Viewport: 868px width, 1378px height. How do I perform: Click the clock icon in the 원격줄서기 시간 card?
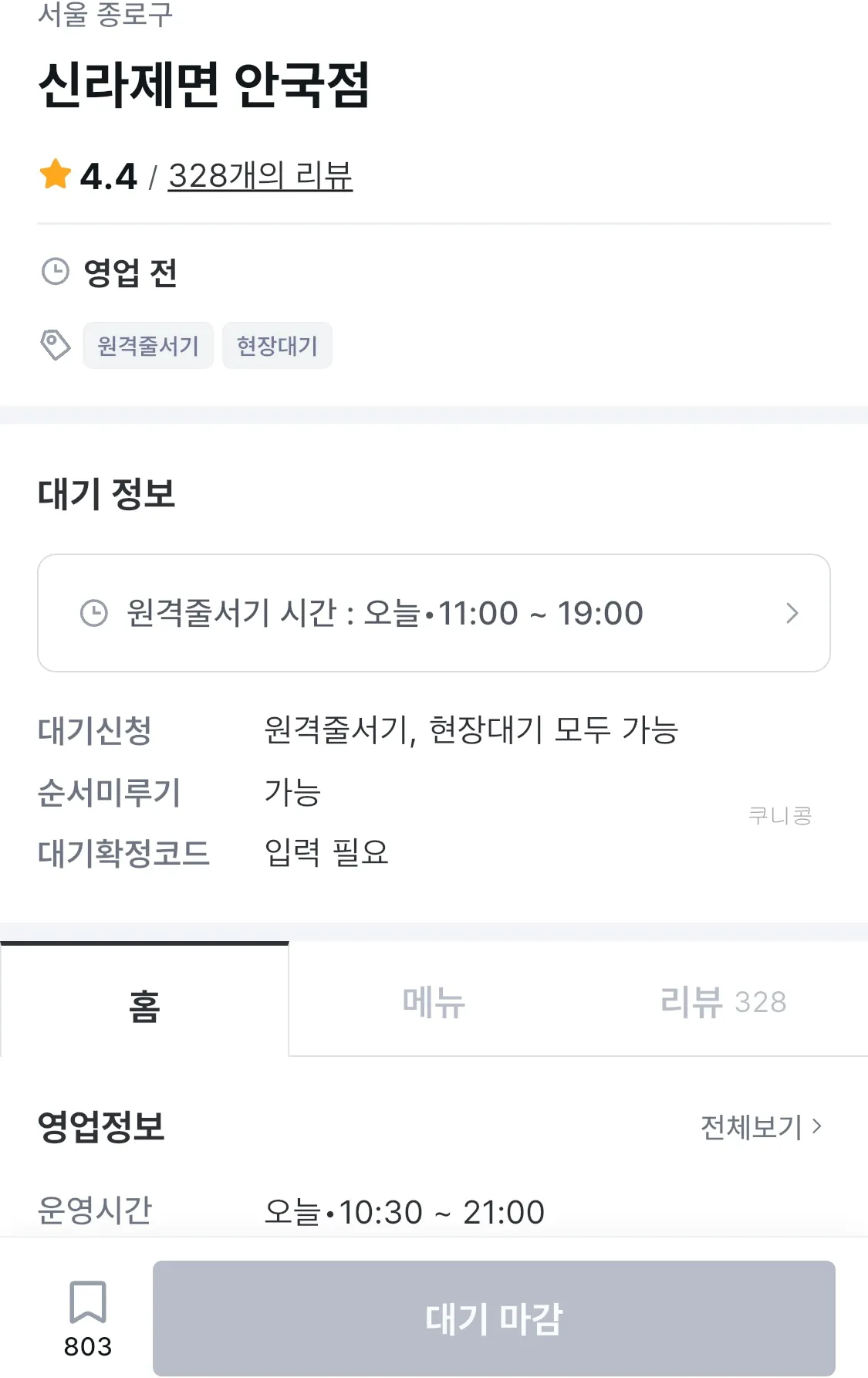point(92,612)
